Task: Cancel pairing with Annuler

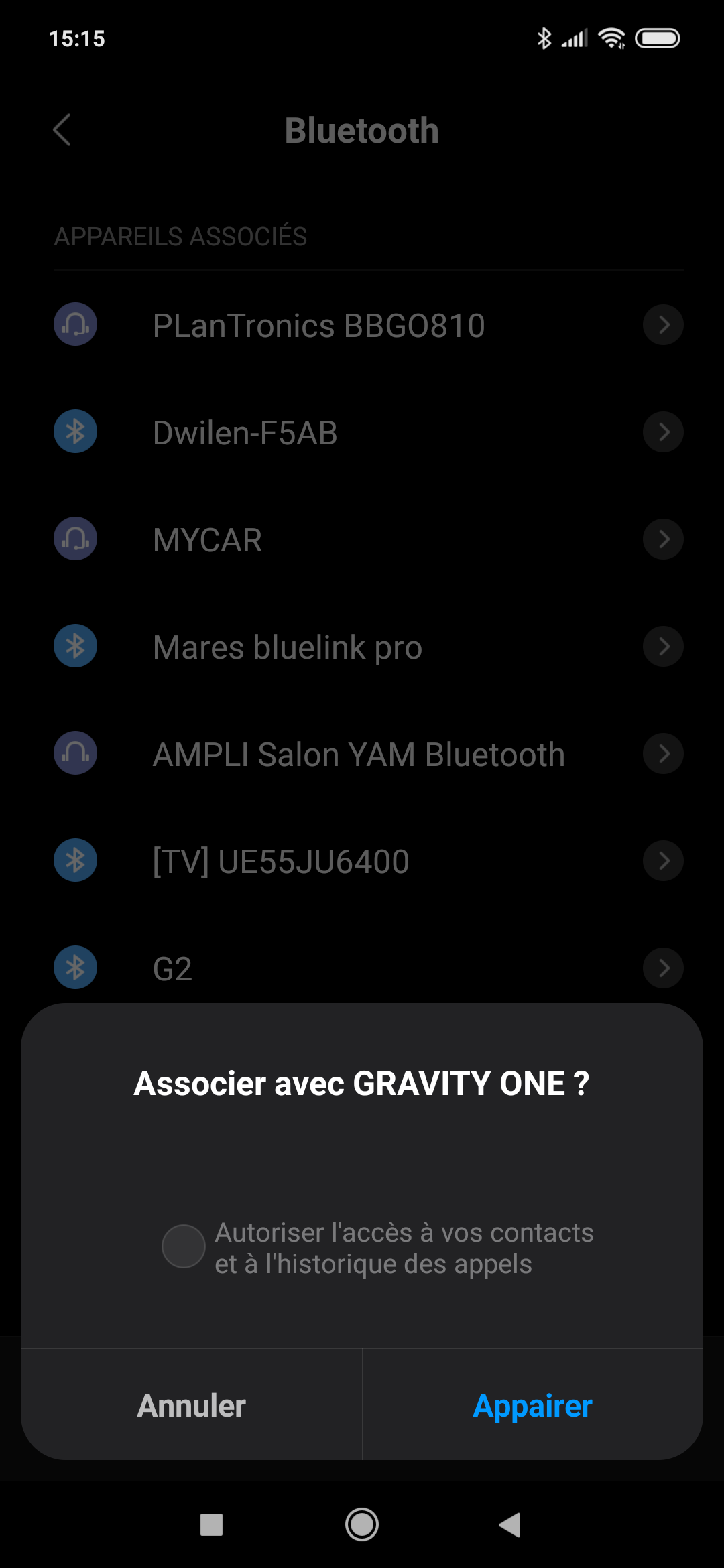Action: [x=192, y=1406]
